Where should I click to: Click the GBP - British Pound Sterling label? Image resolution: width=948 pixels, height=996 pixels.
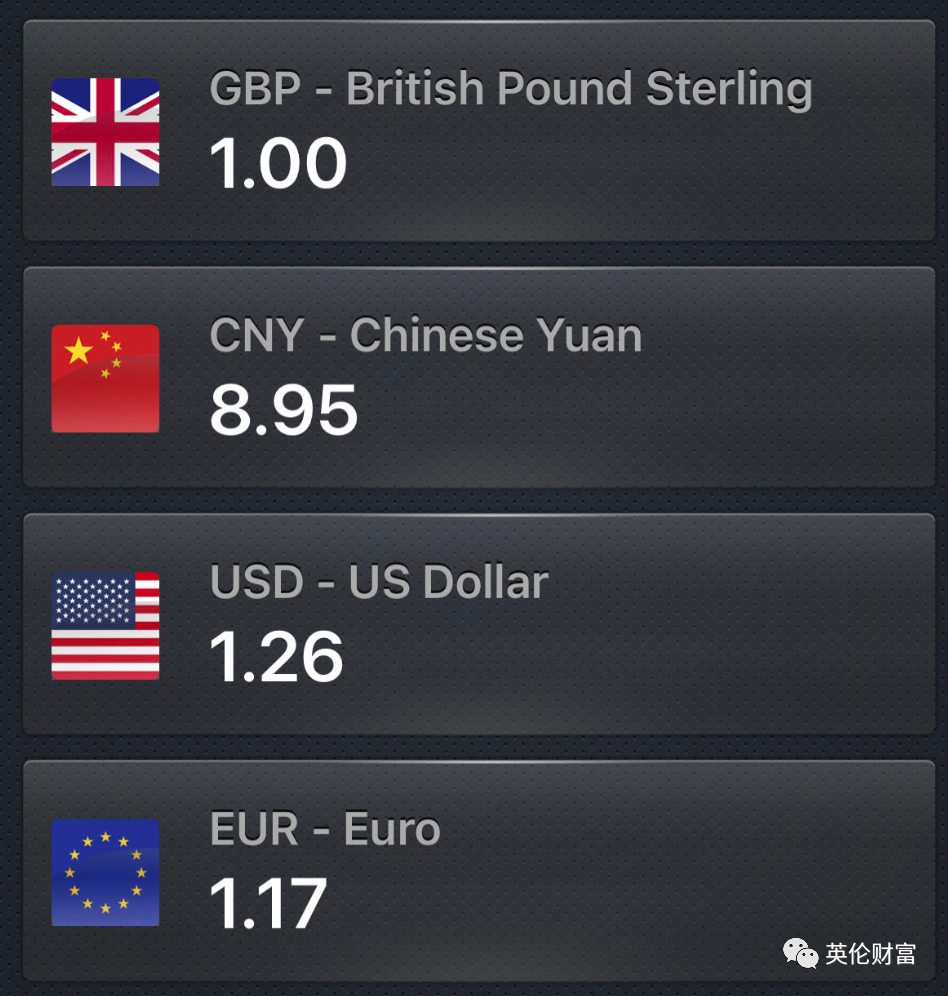point(510,88)
